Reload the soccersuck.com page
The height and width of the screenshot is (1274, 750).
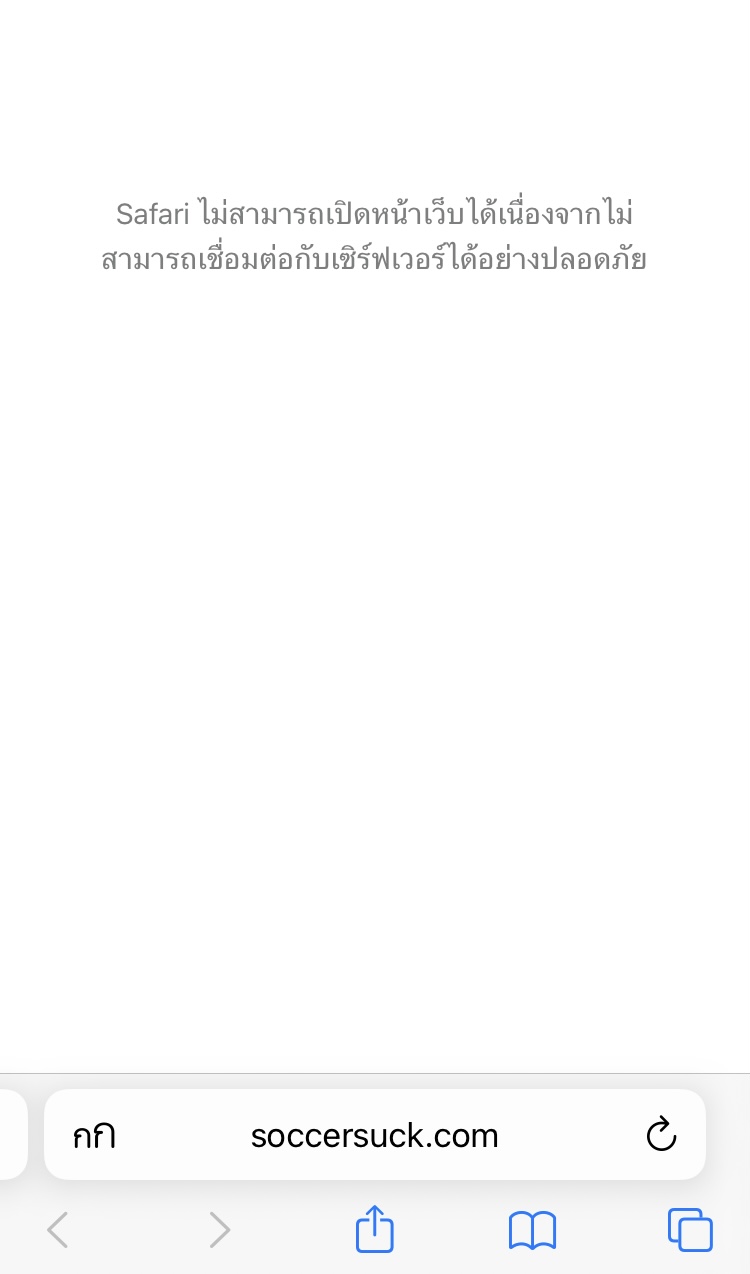click(661, 1135)
